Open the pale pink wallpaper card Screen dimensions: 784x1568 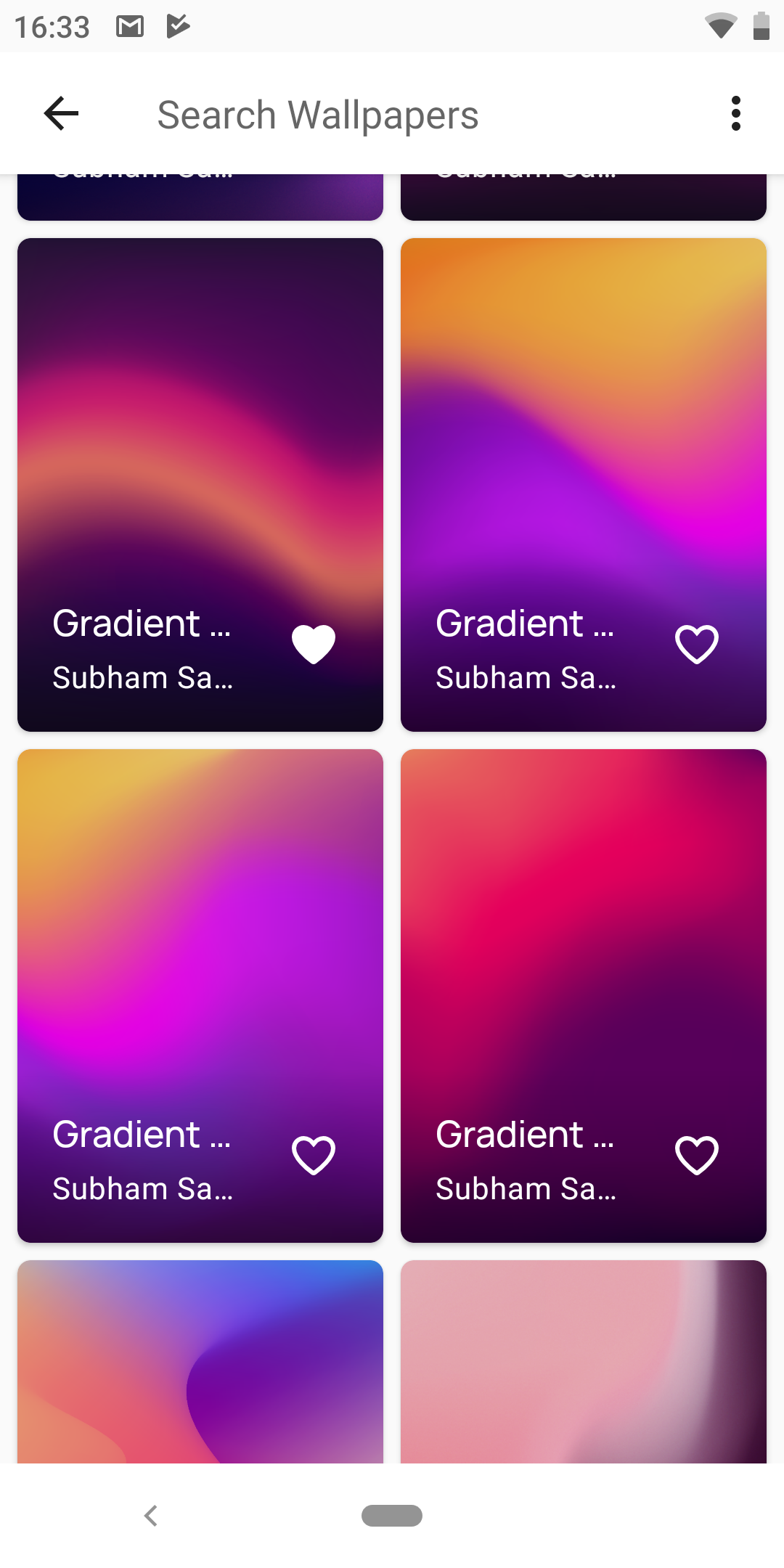pos(584,1362)
